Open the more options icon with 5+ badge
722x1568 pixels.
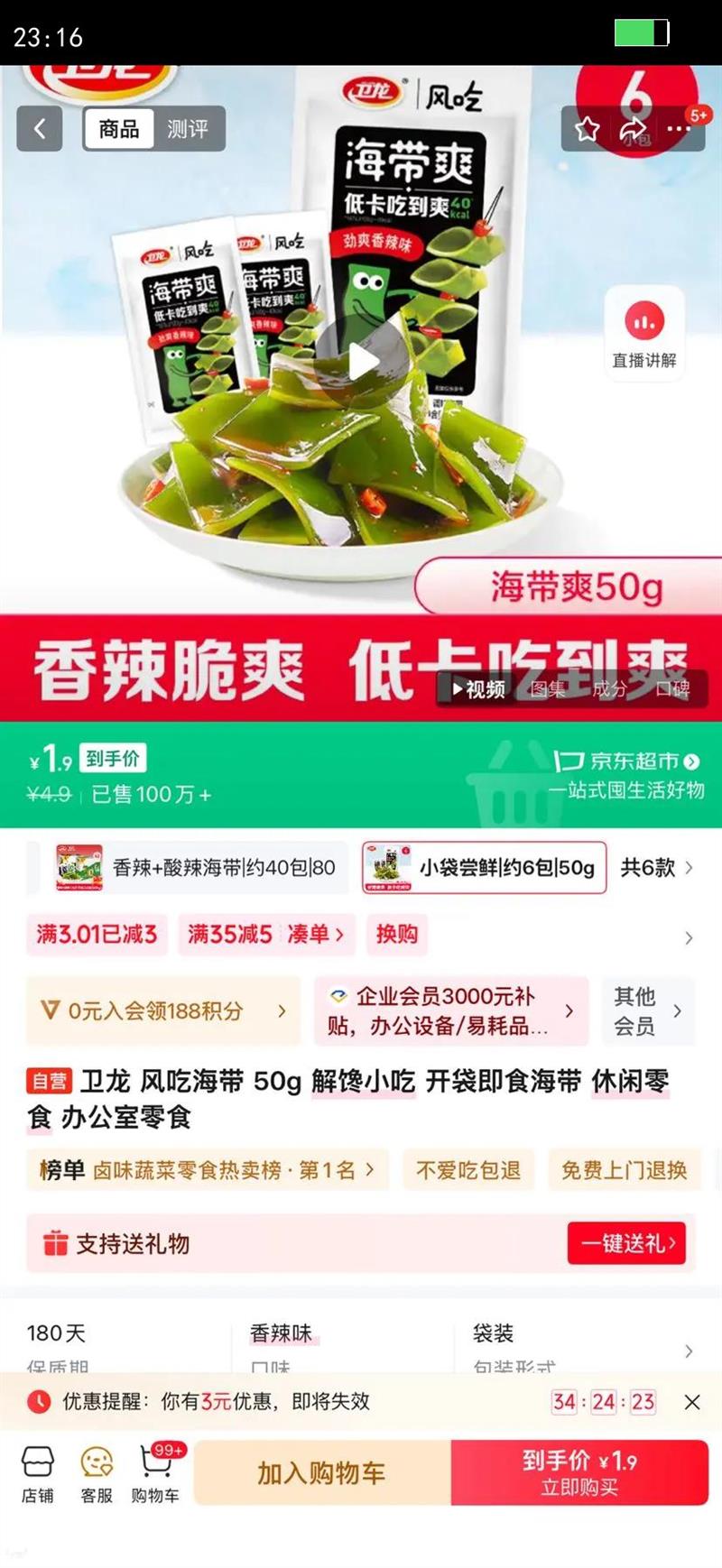point(679,129)
